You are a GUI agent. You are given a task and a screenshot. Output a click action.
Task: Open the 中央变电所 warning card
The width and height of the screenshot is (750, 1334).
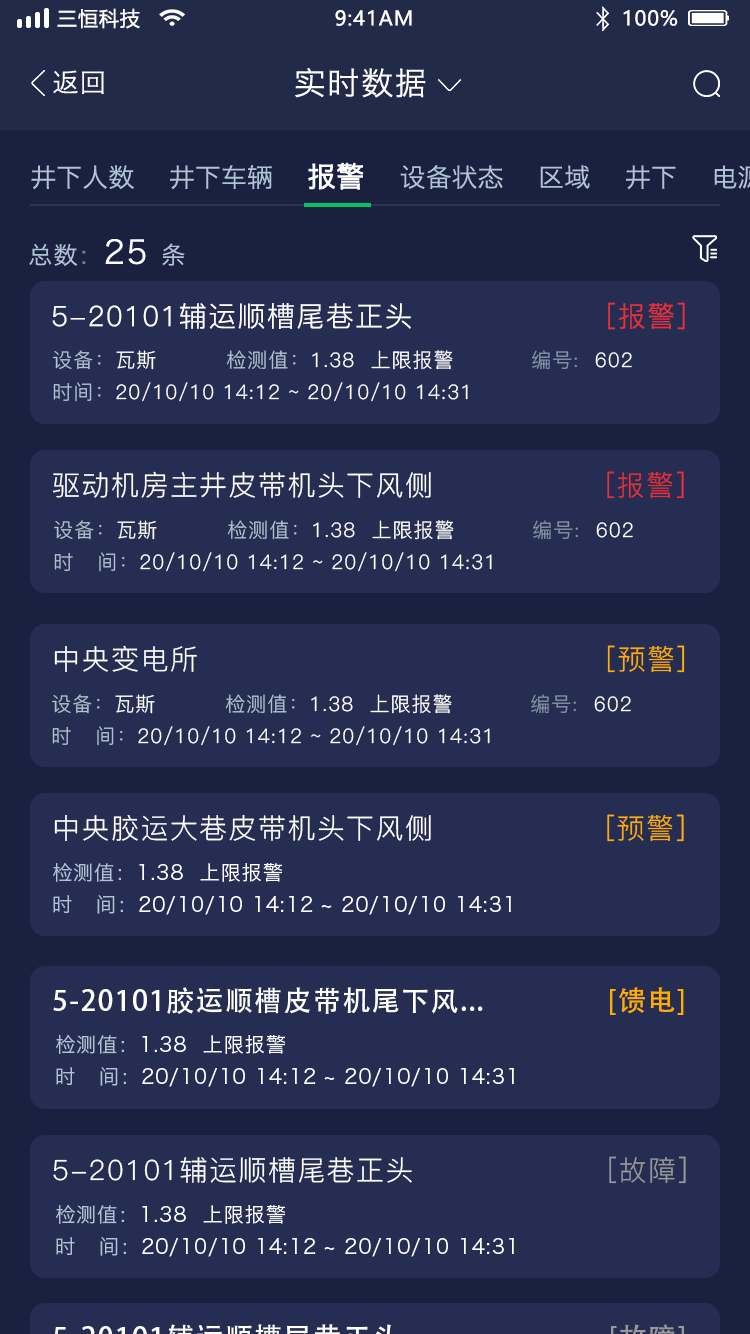click(x=374, y=695)
